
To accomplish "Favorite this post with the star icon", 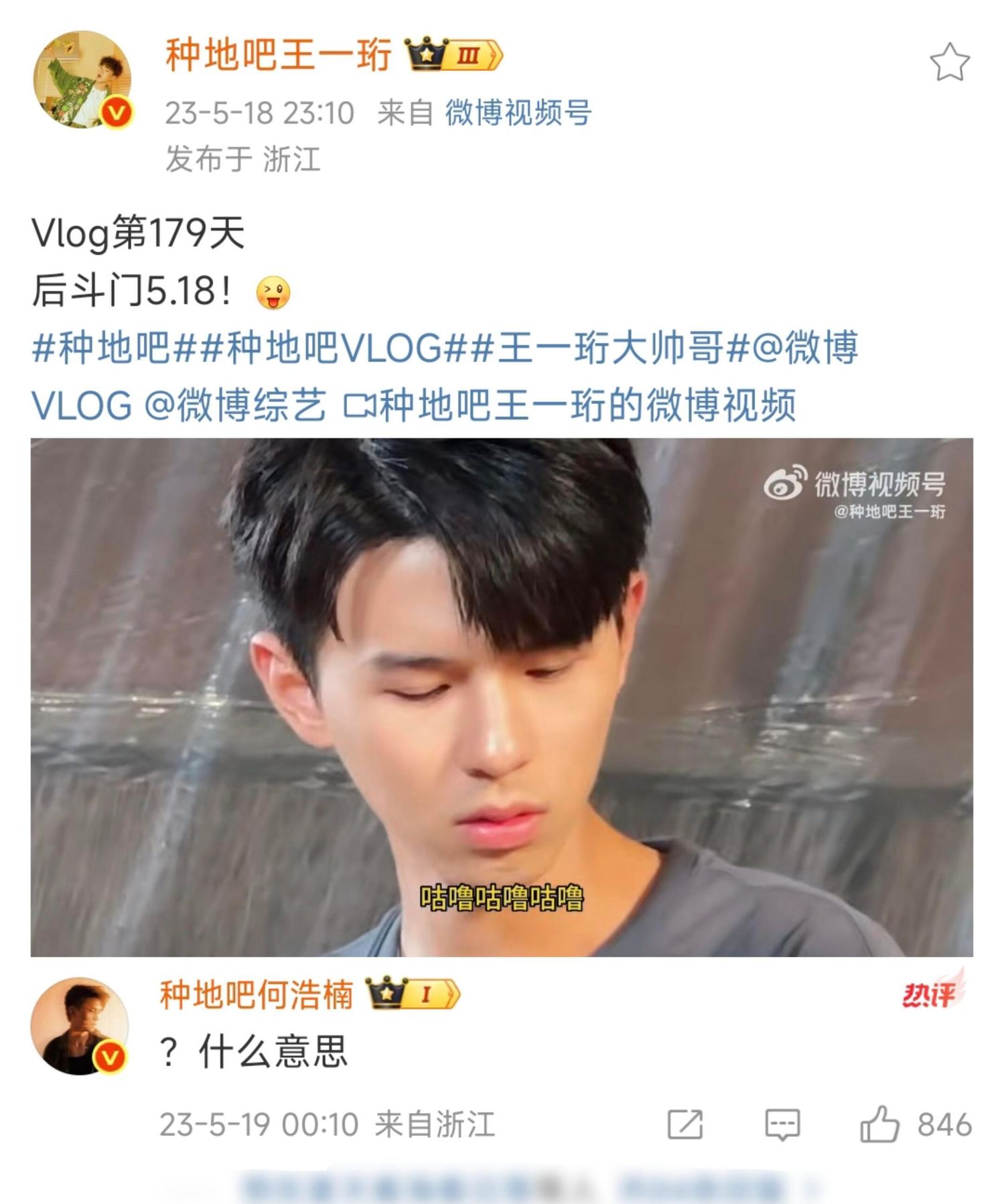I will click(949, 62).
